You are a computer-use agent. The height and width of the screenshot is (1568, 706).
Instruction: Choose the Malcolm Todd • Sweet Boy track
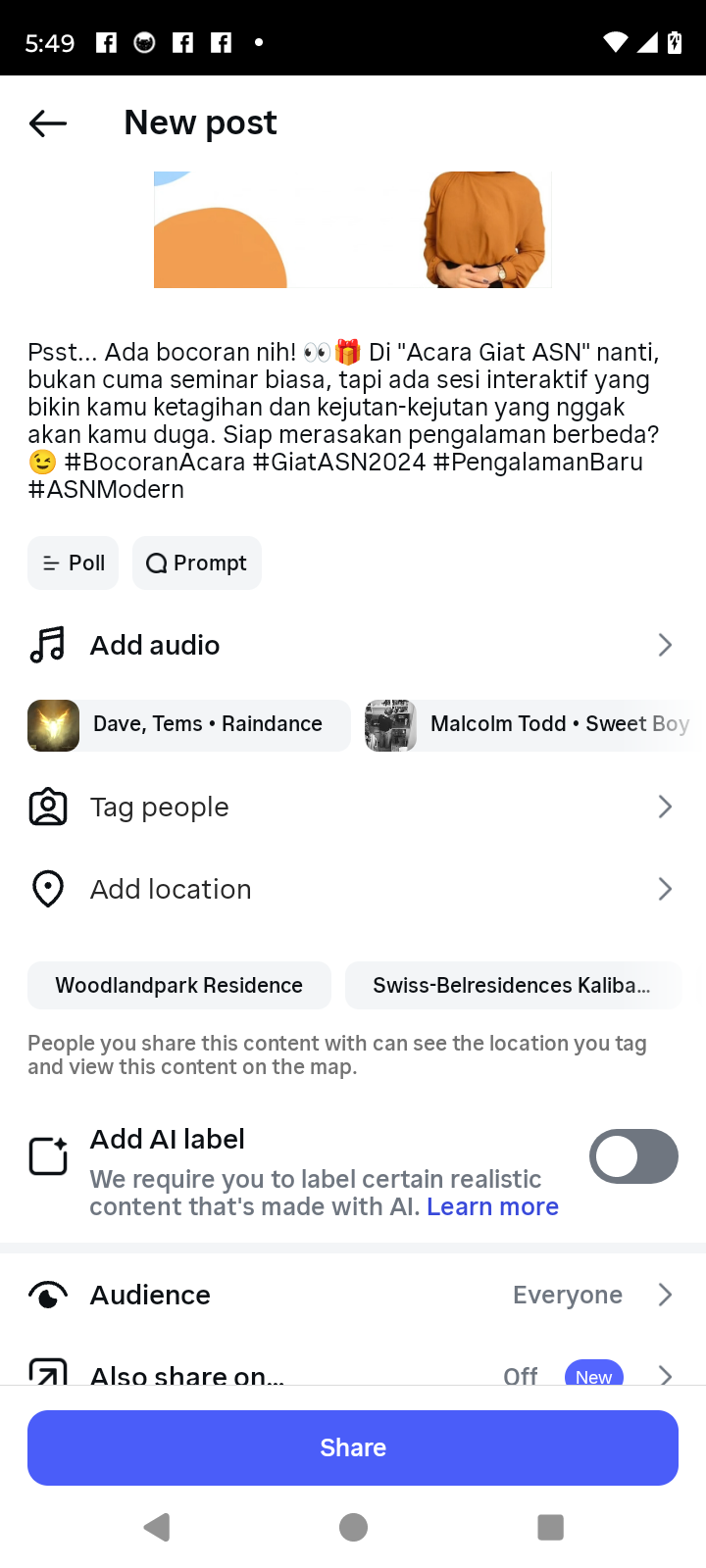click(x=529, y=725)
